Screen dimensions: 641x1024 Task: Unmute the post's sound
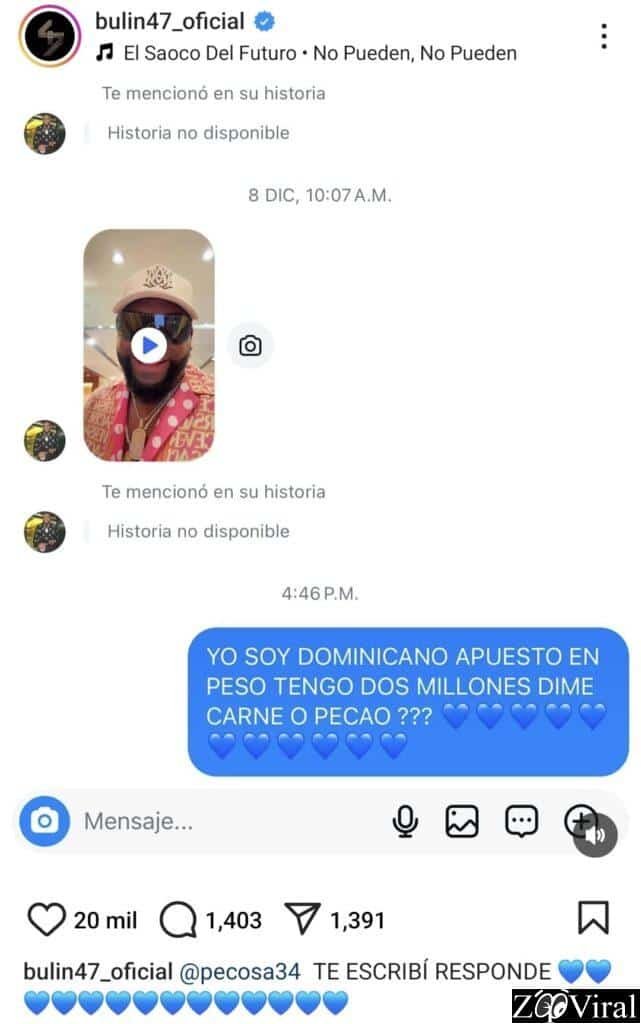pyautogui.click(x=595, y=835)
